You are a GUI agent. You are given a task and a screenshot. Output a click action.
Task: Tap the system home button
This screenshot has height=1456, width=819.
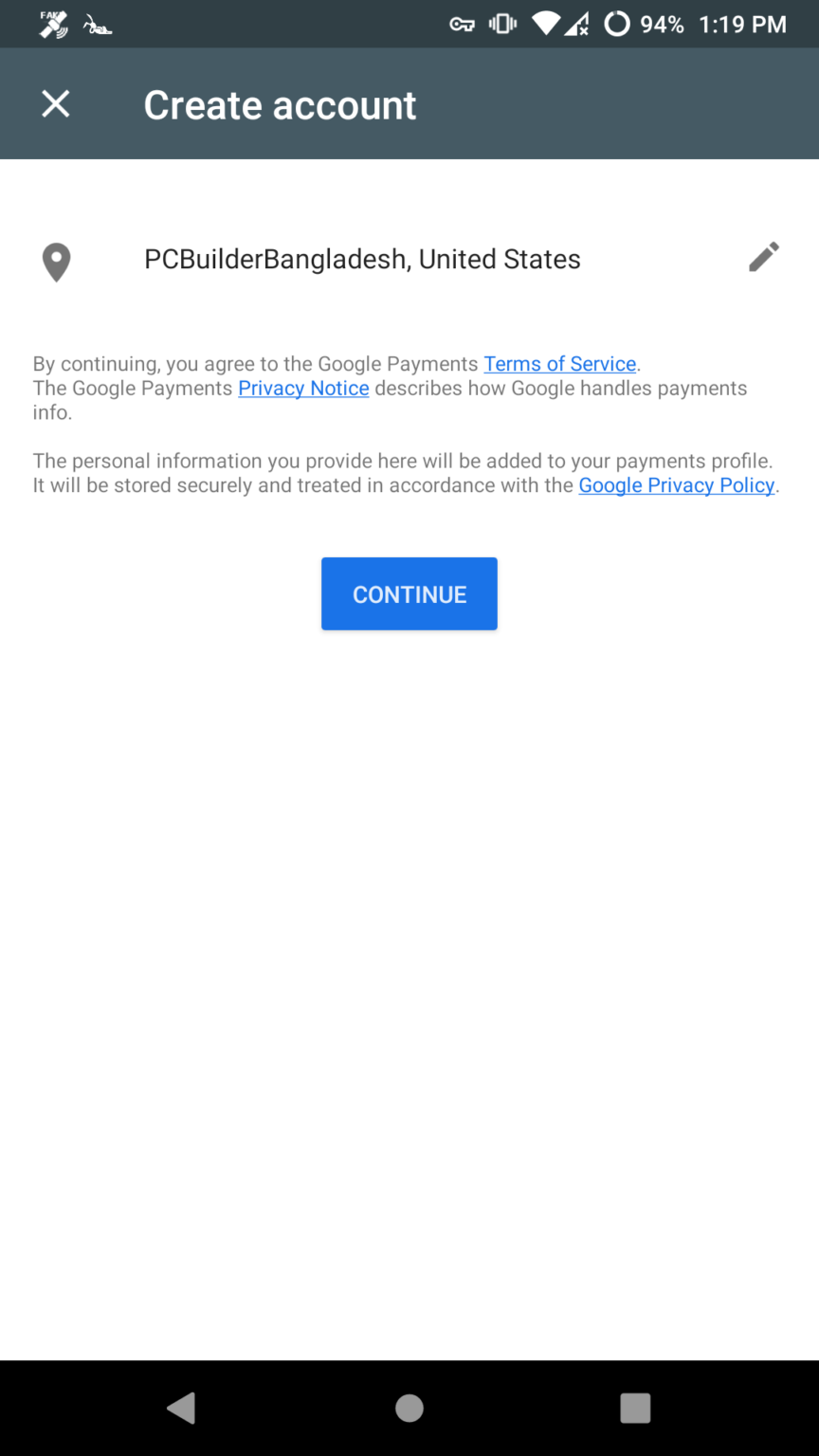409,1408
